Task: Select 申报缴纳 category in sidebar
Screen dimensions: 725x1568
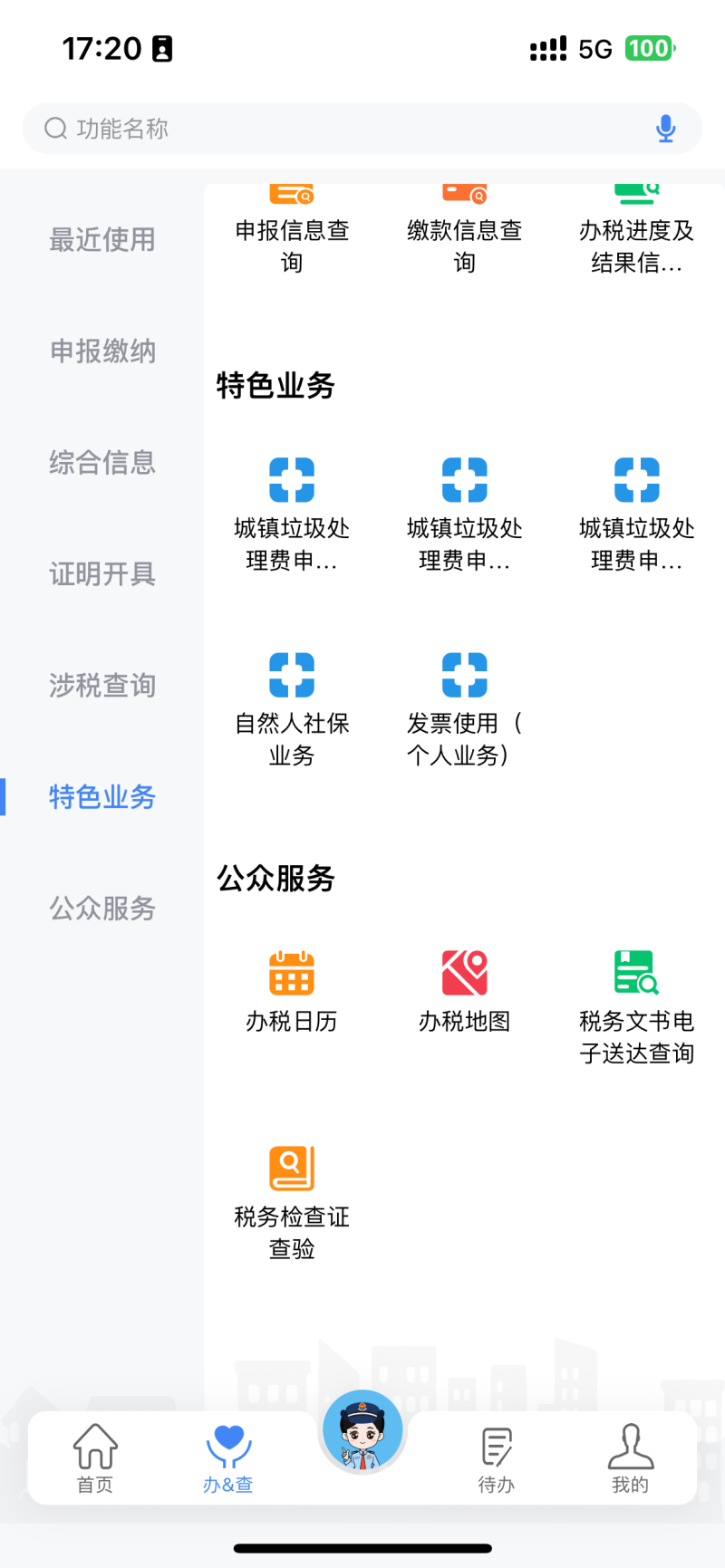Action: 101,351
